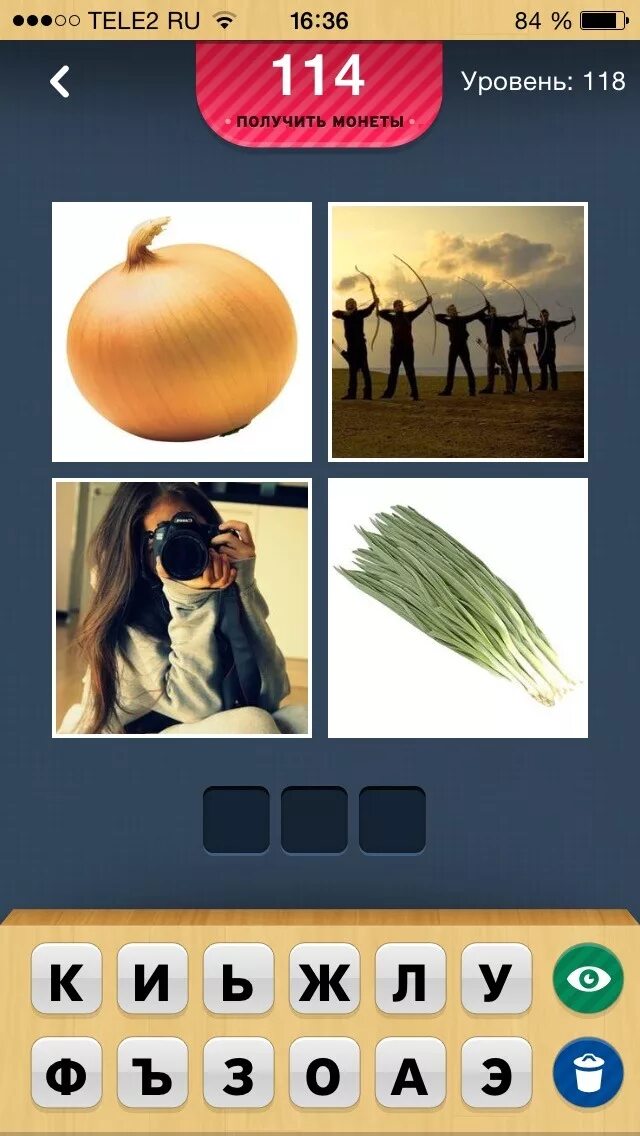Use the green eye reveal-letter hint
This screenshot has width=640, height=1136.
(588, 979)
